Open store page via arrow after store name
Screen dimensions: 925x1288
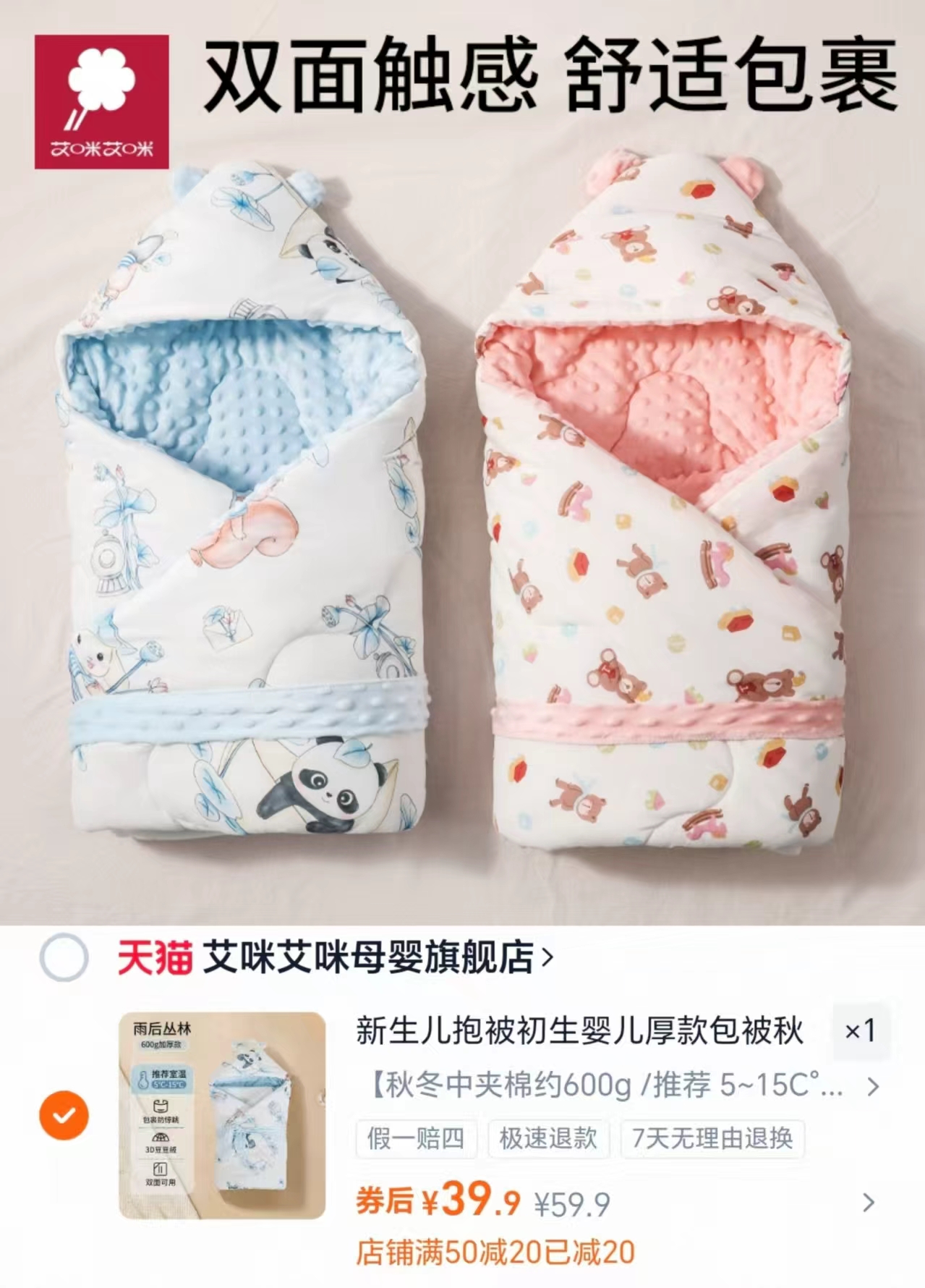pyautogui.click(x=550, y=957)
